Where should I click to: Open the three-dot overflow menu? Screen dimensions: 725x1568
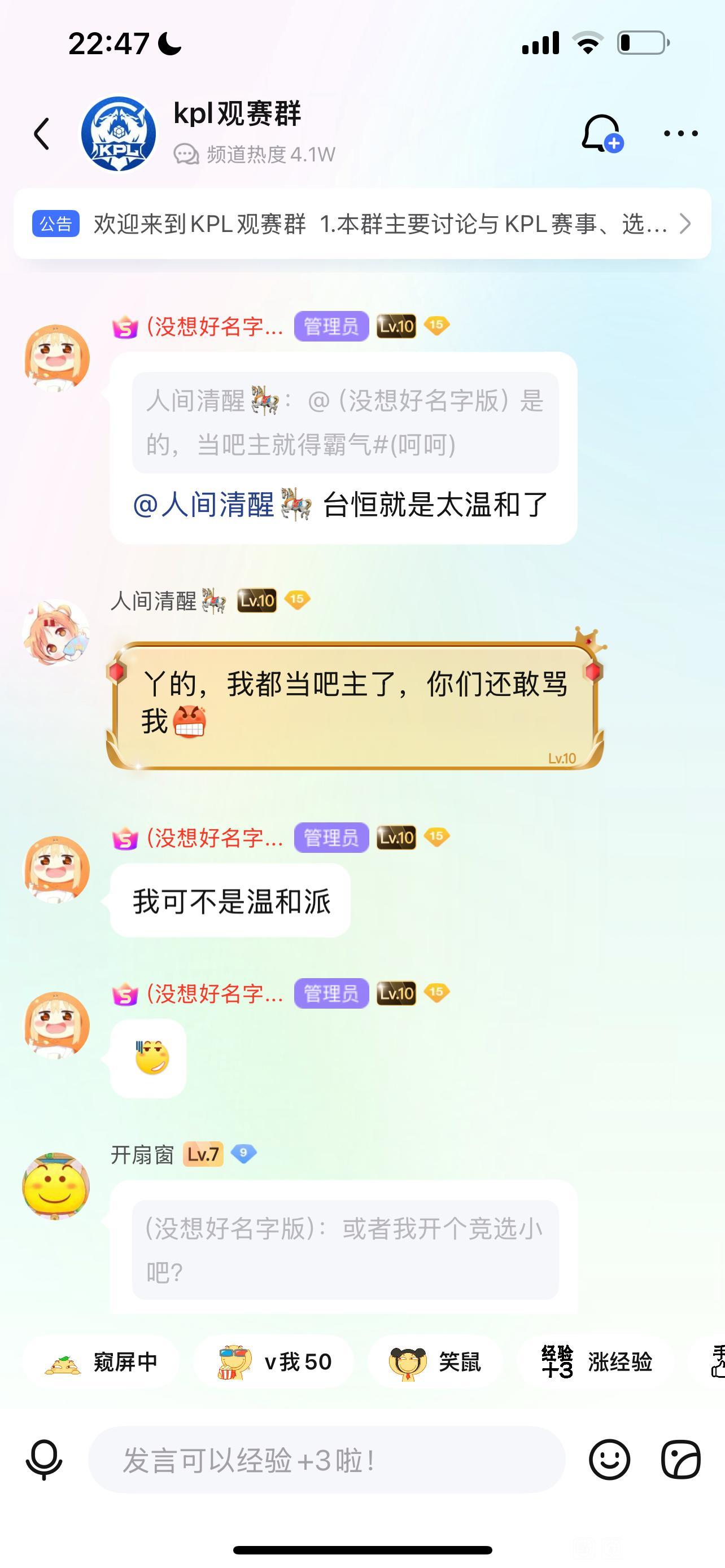[x=680, y=133]
